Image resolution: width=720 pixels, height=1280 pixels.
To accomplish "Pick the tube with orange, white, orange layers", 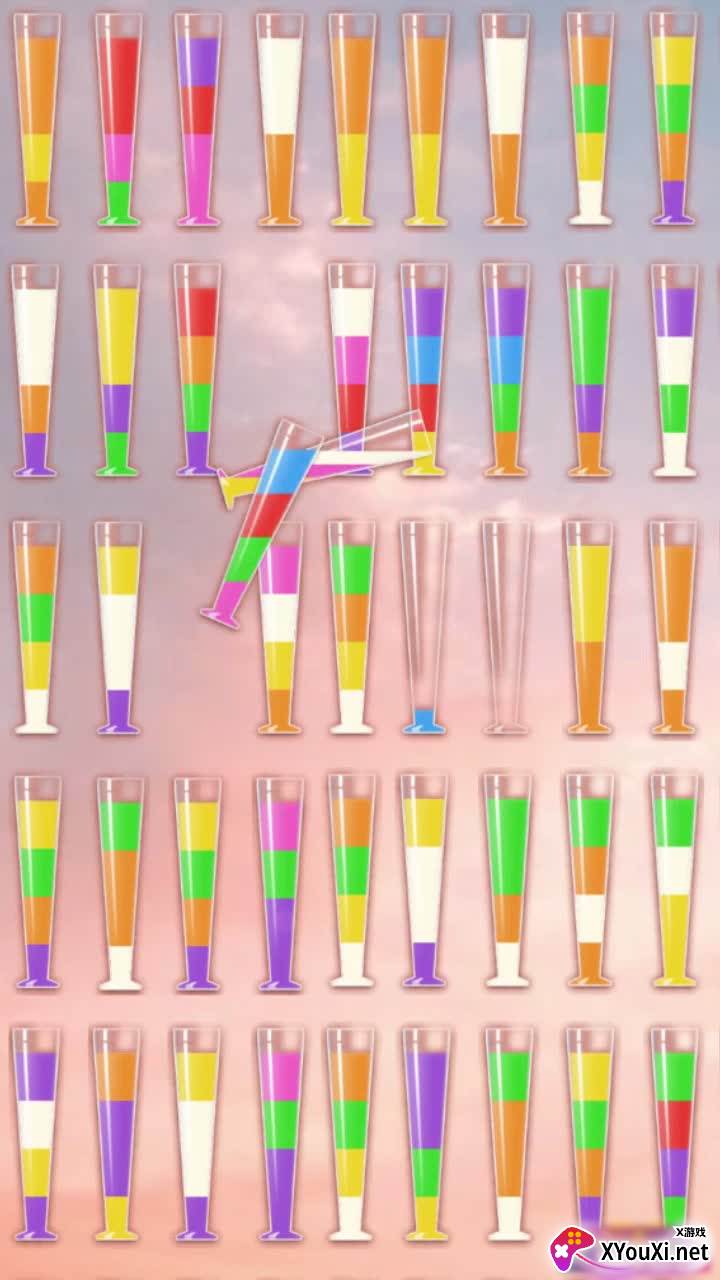I will pyautogui.click(x=674, y=625).
